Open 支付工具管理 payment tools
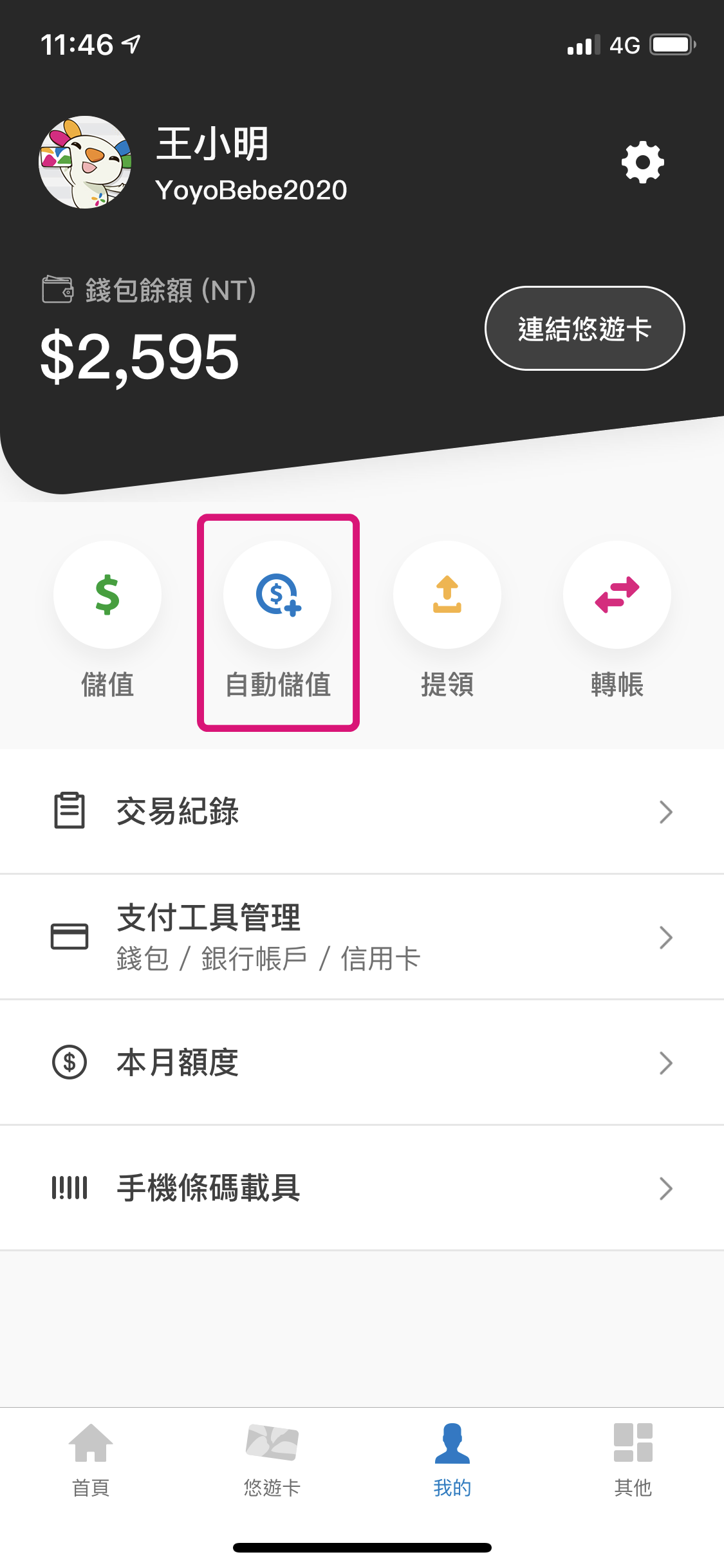Screen dimensions: 724x1568 [x=362, y=937]
